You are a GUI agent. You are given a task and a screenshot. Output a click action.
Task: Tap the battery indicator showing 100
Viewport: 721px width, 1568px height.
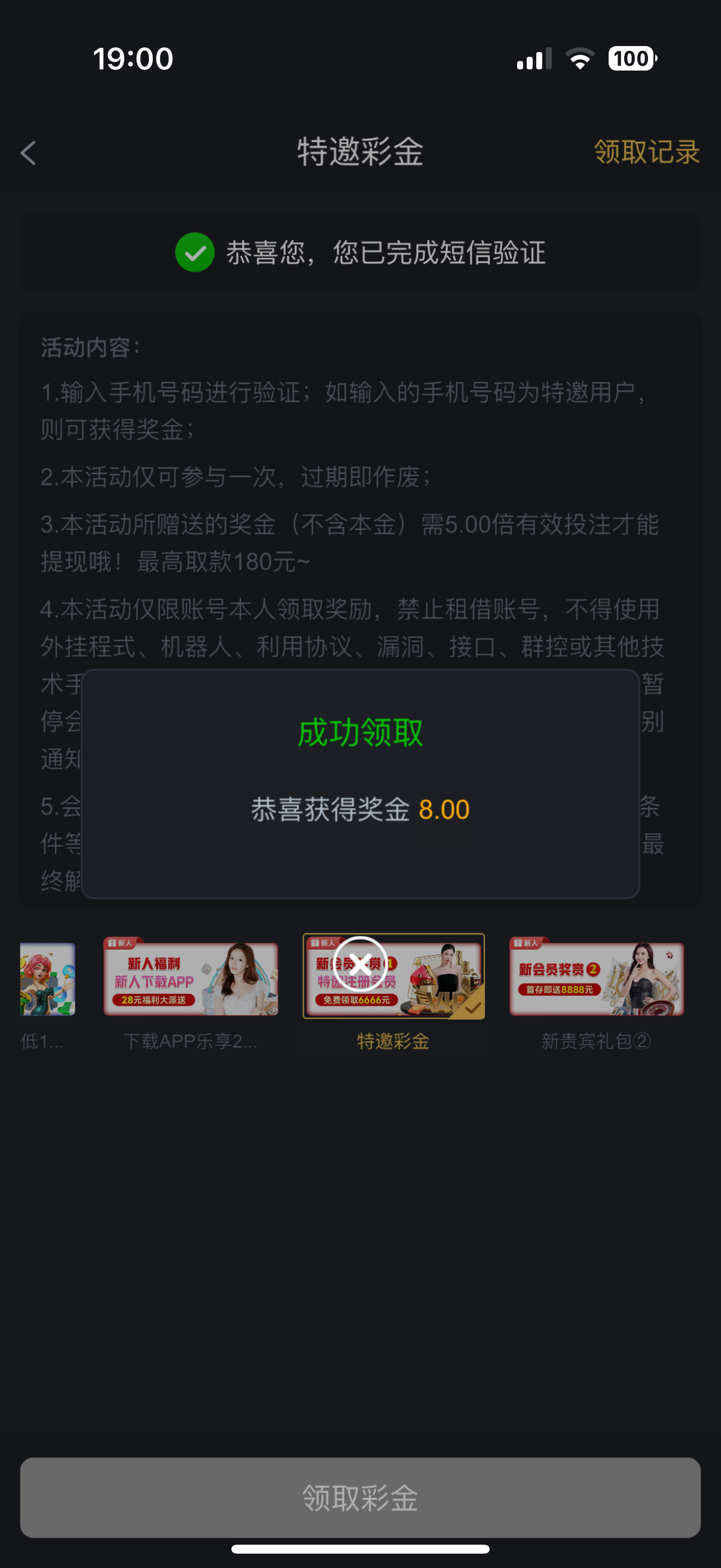pos(630,58)
